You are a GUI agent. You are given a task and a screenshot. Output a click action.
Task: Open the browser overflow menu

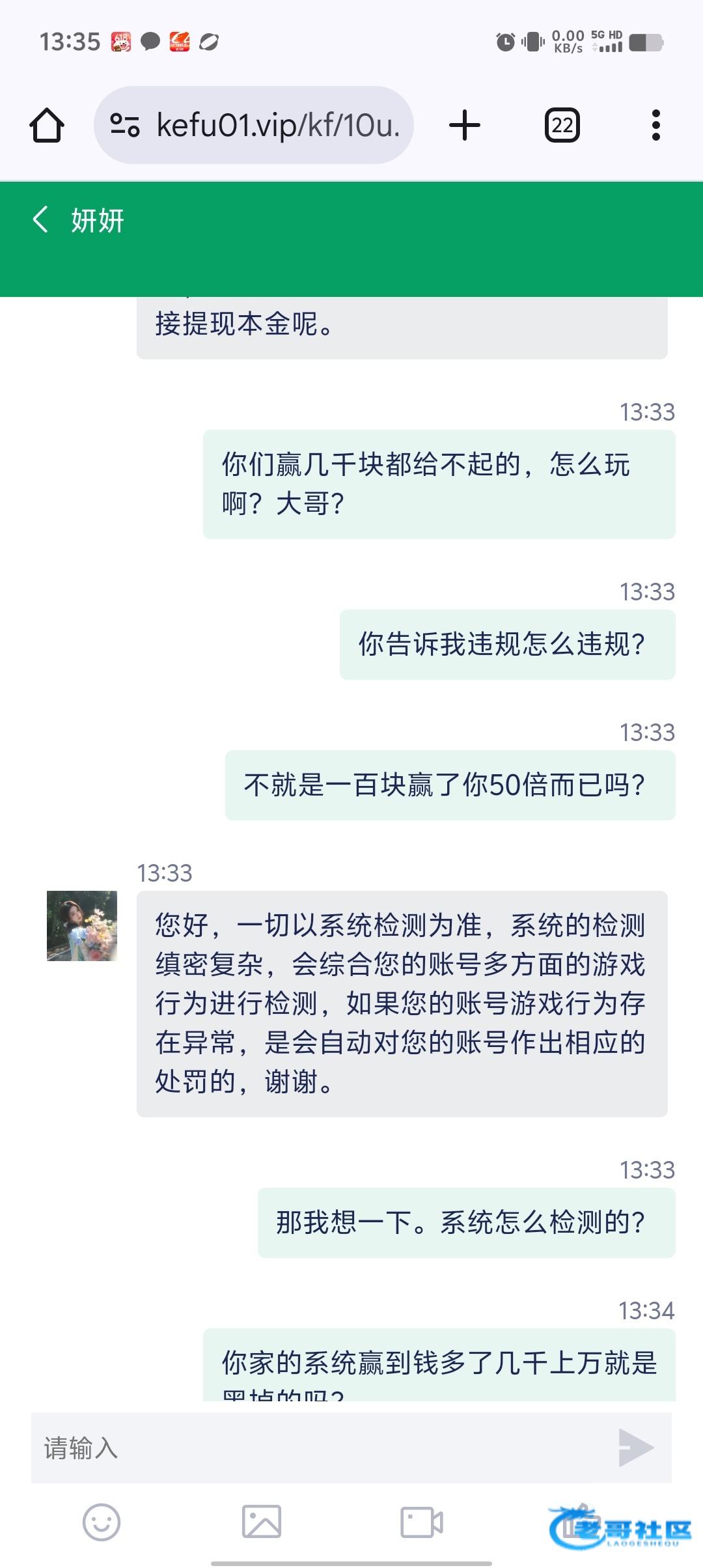[655, 125]
